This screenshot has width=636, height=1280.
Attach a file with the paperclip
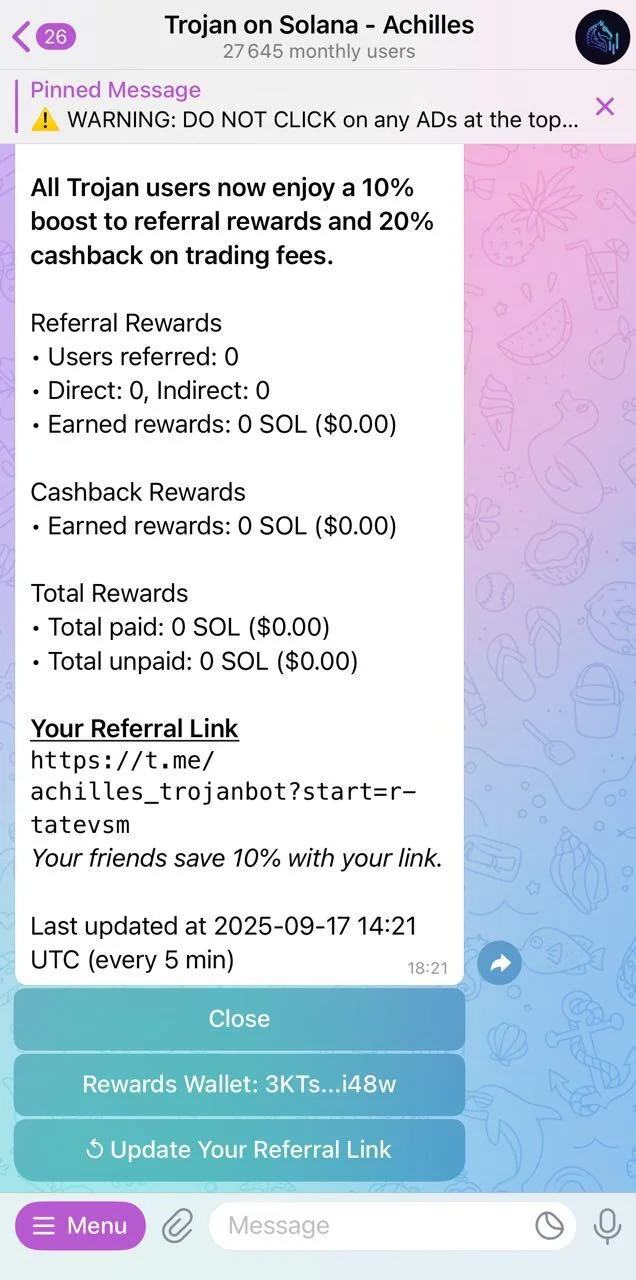(x=178, y=1226)
